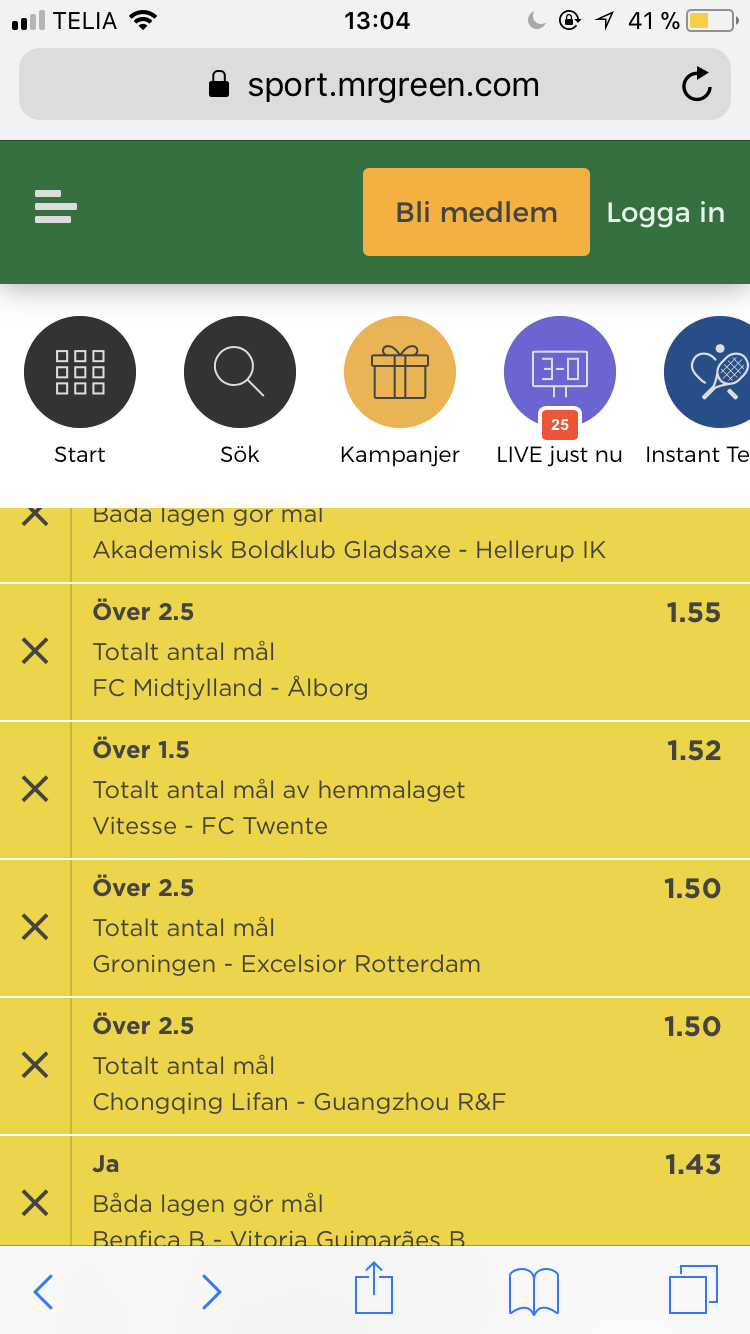Screen dimensions: 750x1334
Task: Open Safari bookmarks
Action: pos(534,1291)
